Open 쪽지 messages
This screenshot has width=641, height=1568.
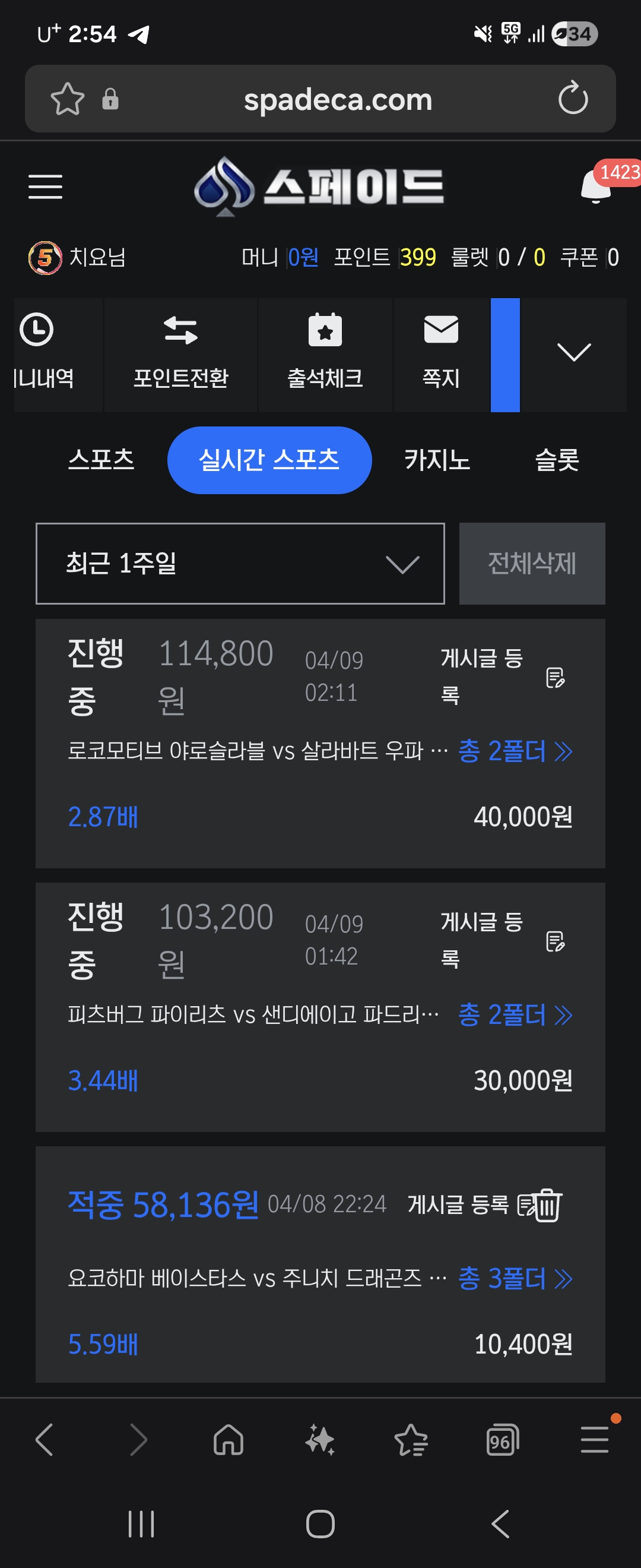(x=441, y=354)
